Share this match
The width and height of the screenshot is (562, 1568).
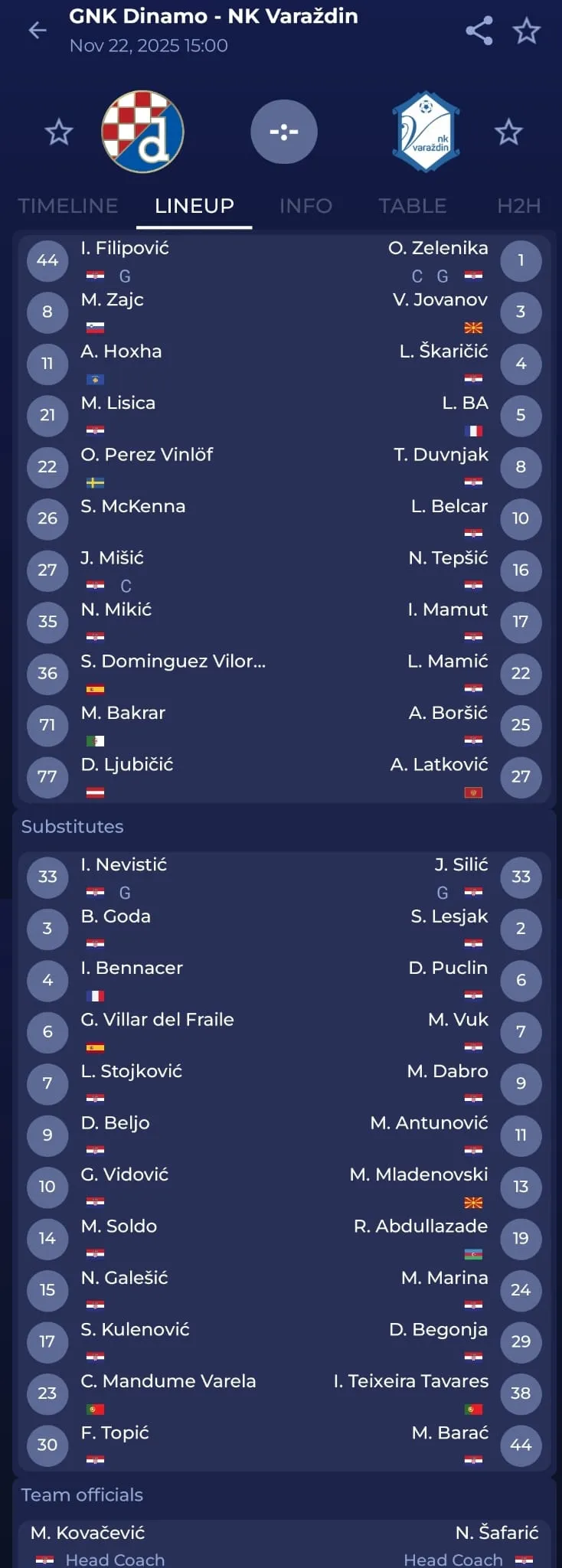(479, 31)
